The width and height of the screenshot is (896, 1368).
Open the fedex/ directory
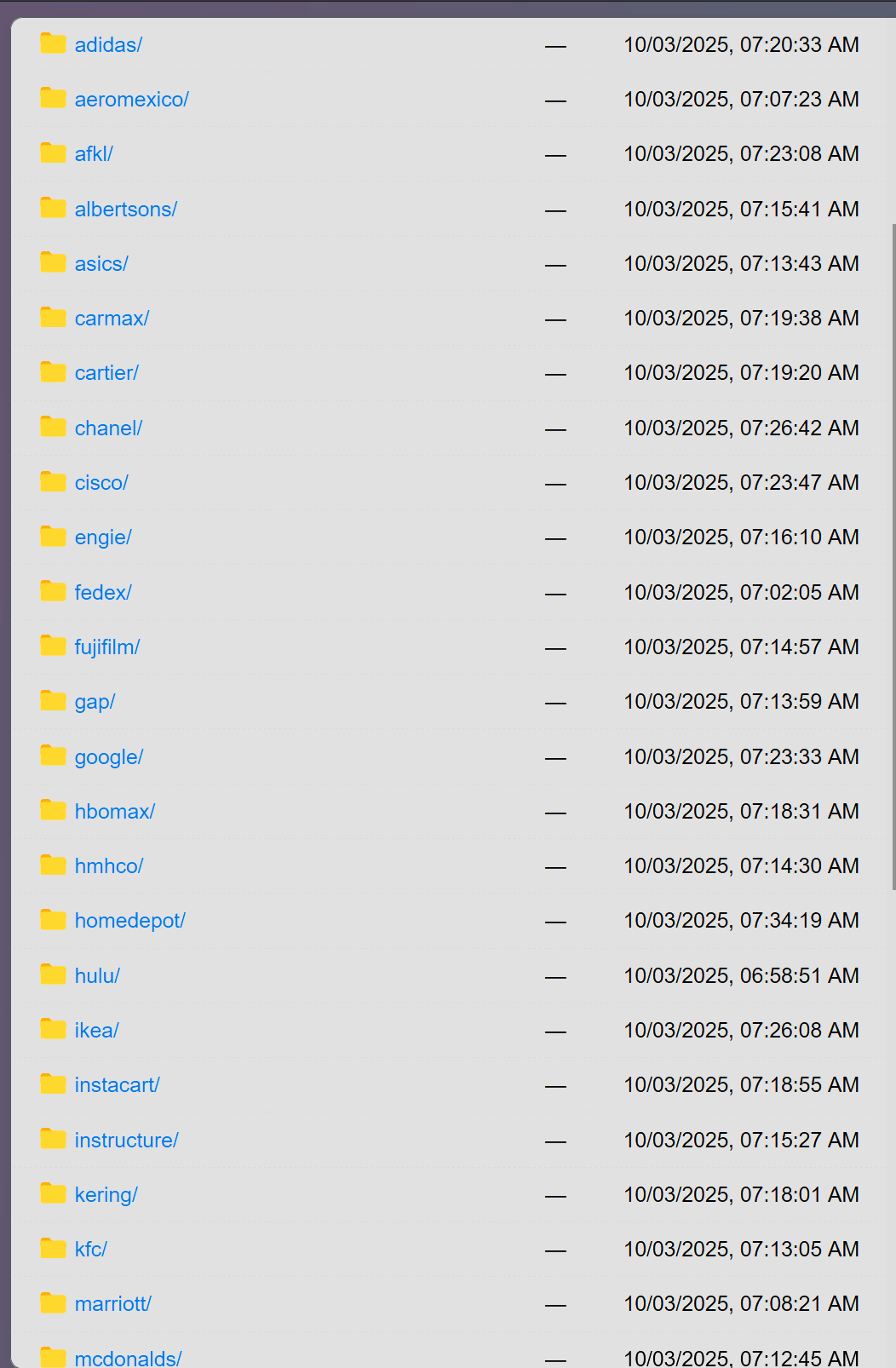tap(103, 593)
